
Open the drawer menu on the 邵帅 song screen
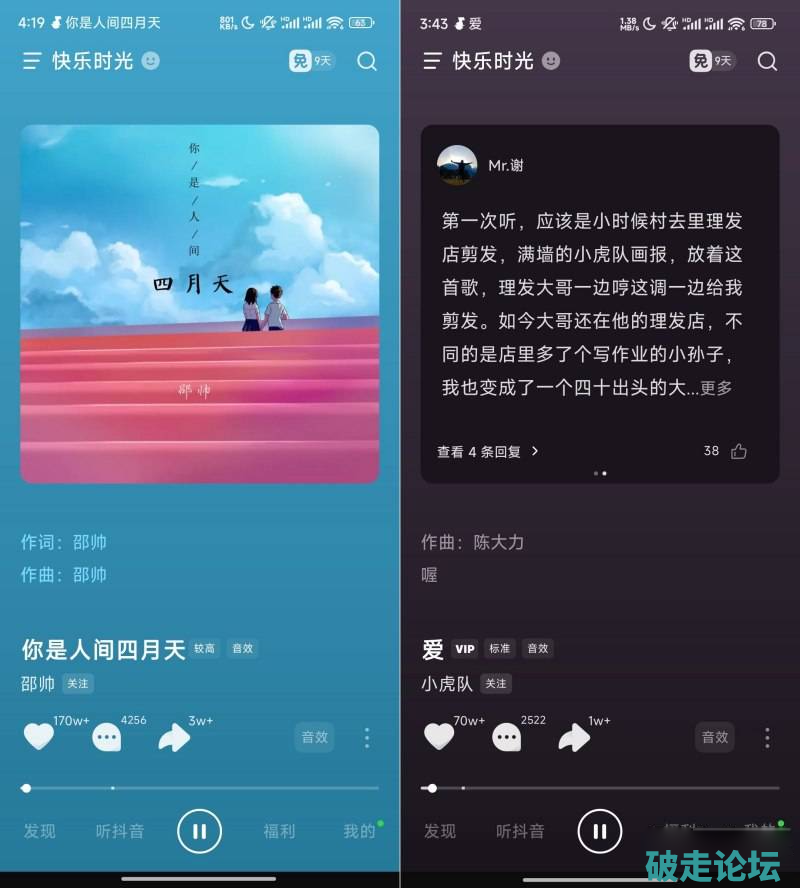32,62
